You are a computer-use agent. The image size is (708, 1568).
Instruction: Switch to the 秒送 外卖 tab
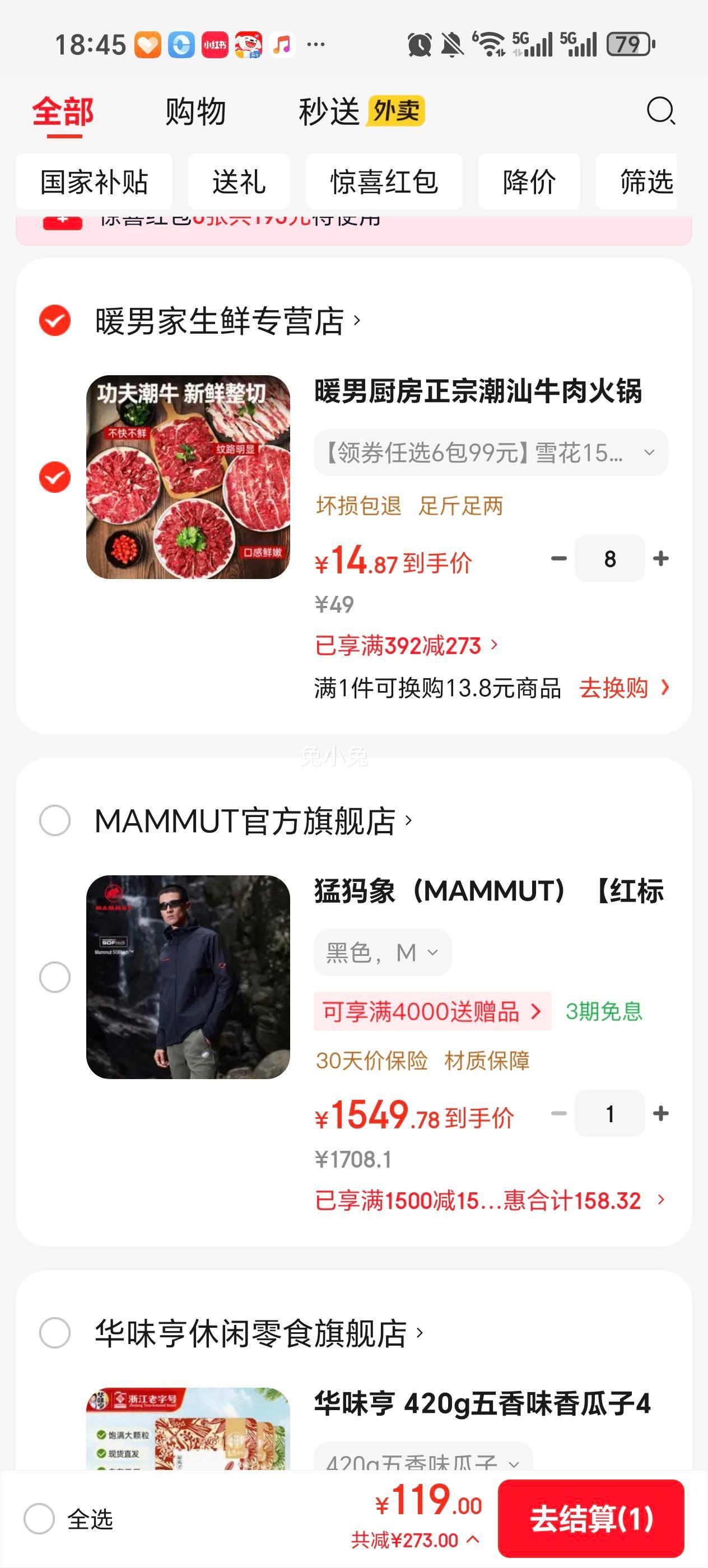point(360,112)
